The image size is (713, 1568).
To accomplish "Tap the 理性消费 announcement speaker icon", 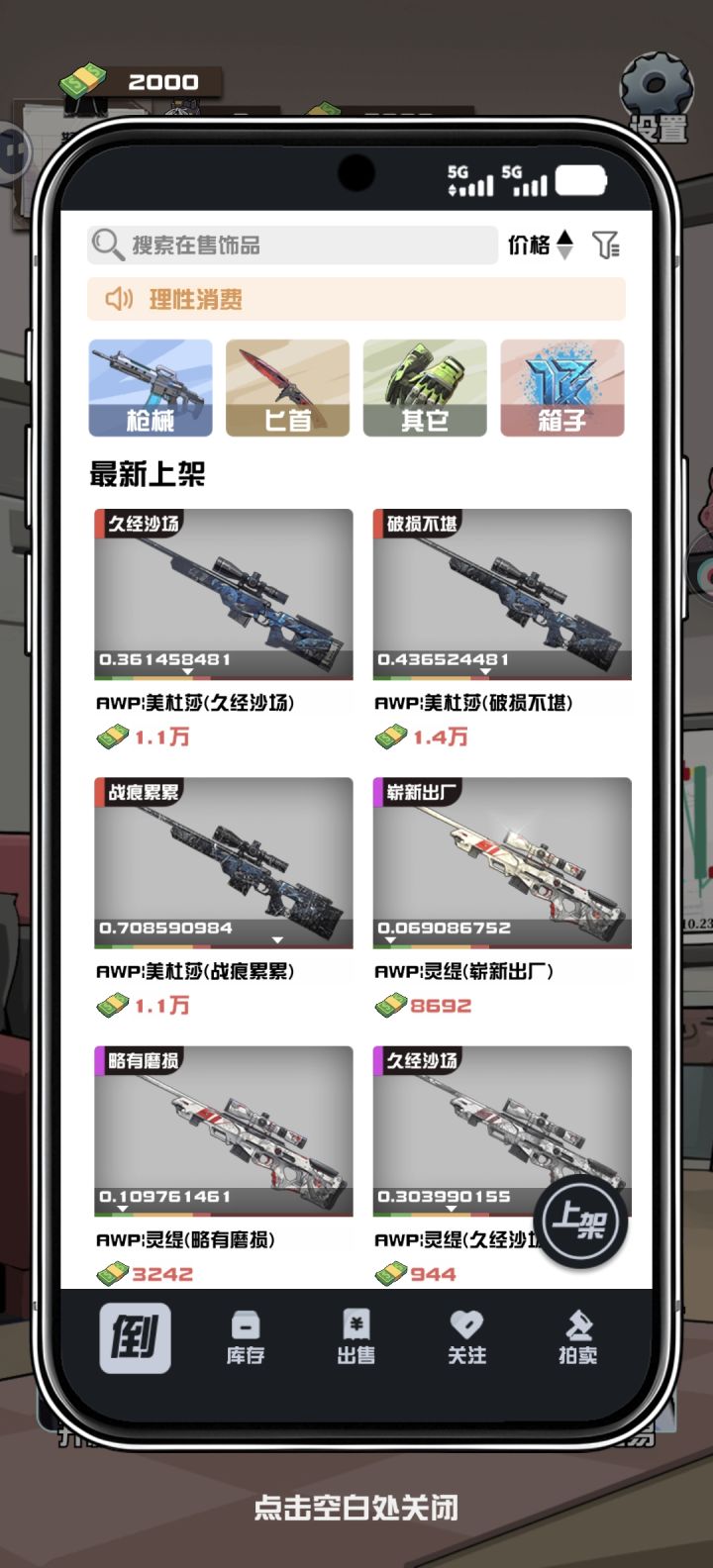I will tap(118, 299).
